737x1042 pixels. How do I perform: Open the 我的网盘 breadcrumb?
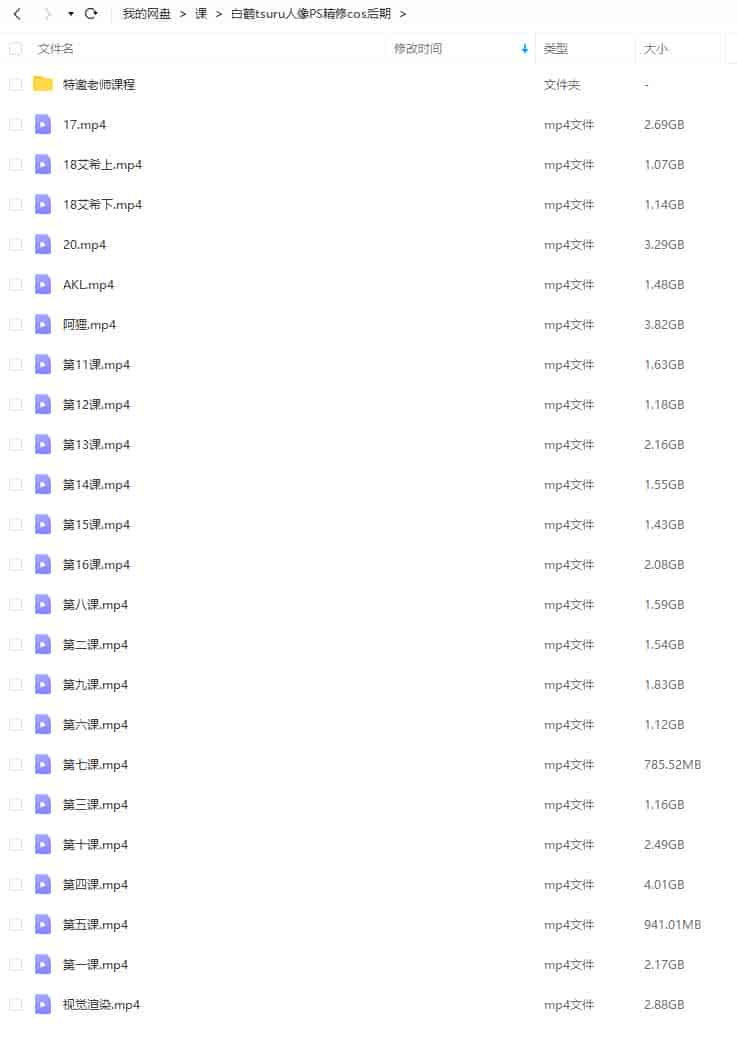146,14
